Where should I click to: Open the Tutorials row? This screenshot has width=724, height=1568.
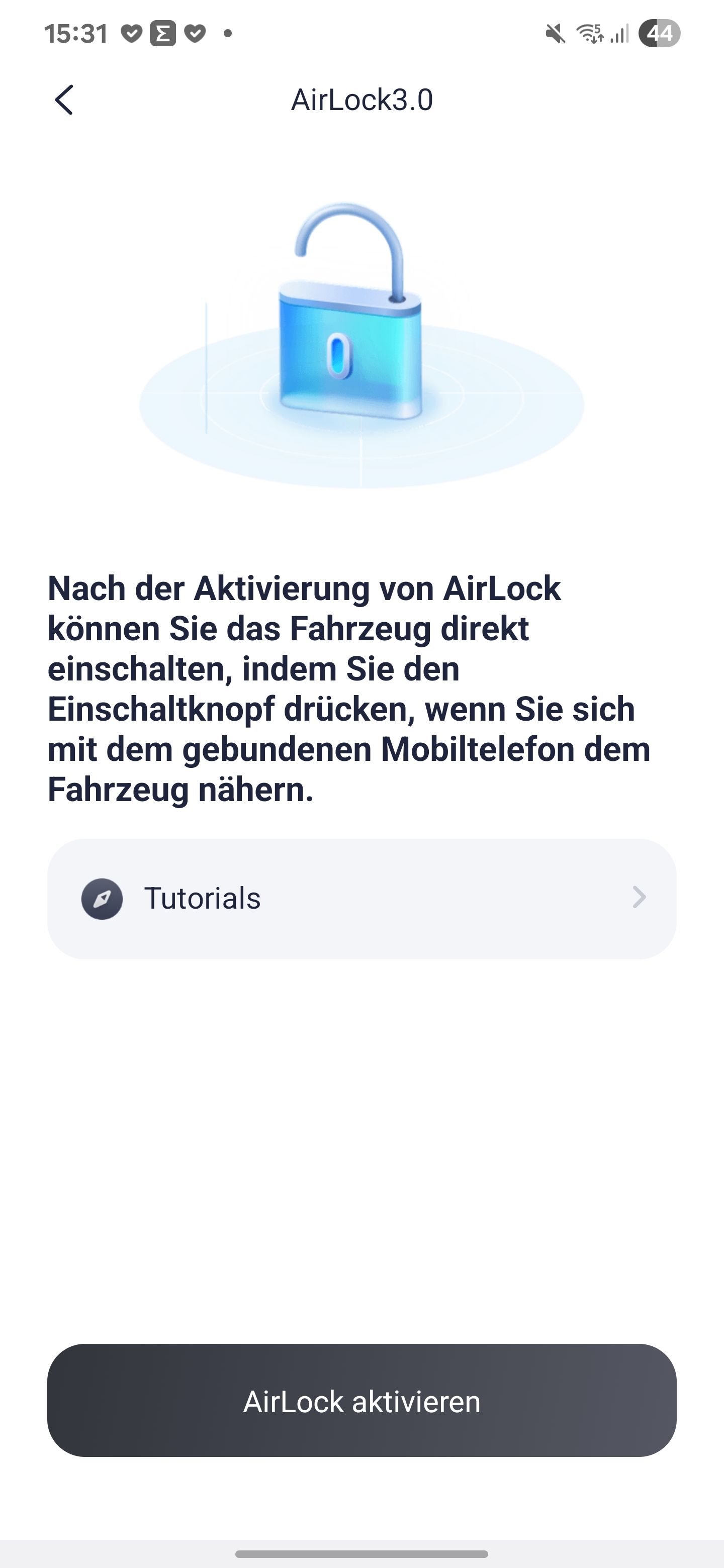[x=361, y=899]
